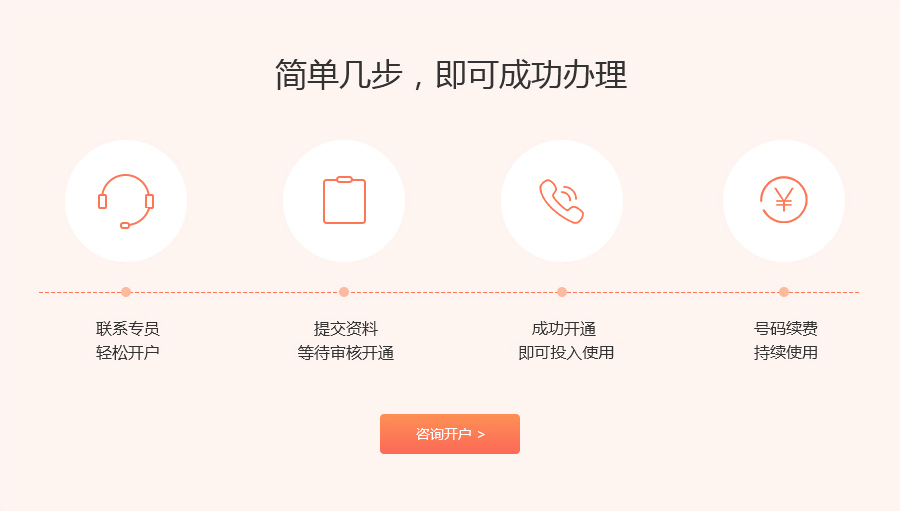Tap the 咨询开户 button
The height and width of the screenshot is (516, 900).
[x=449, y=434]
